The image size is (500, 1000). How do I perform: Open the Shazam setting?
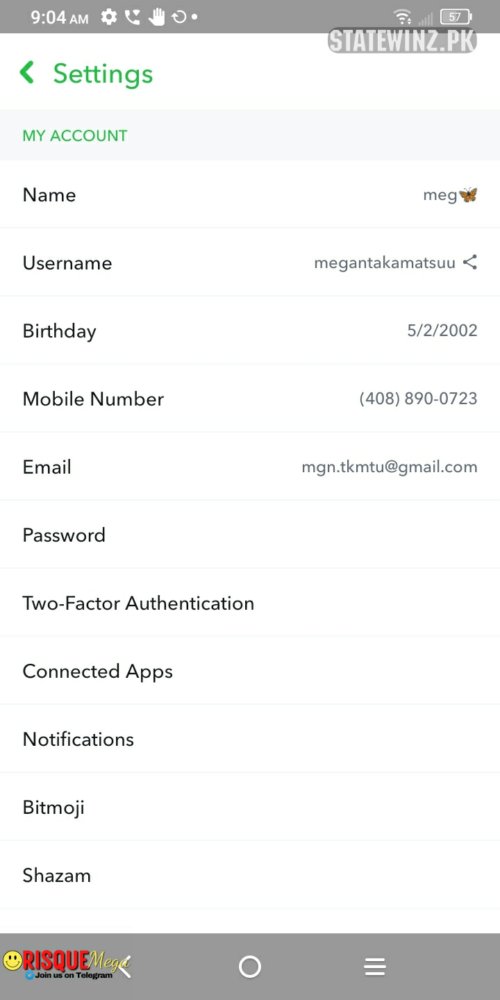[250, 875]
